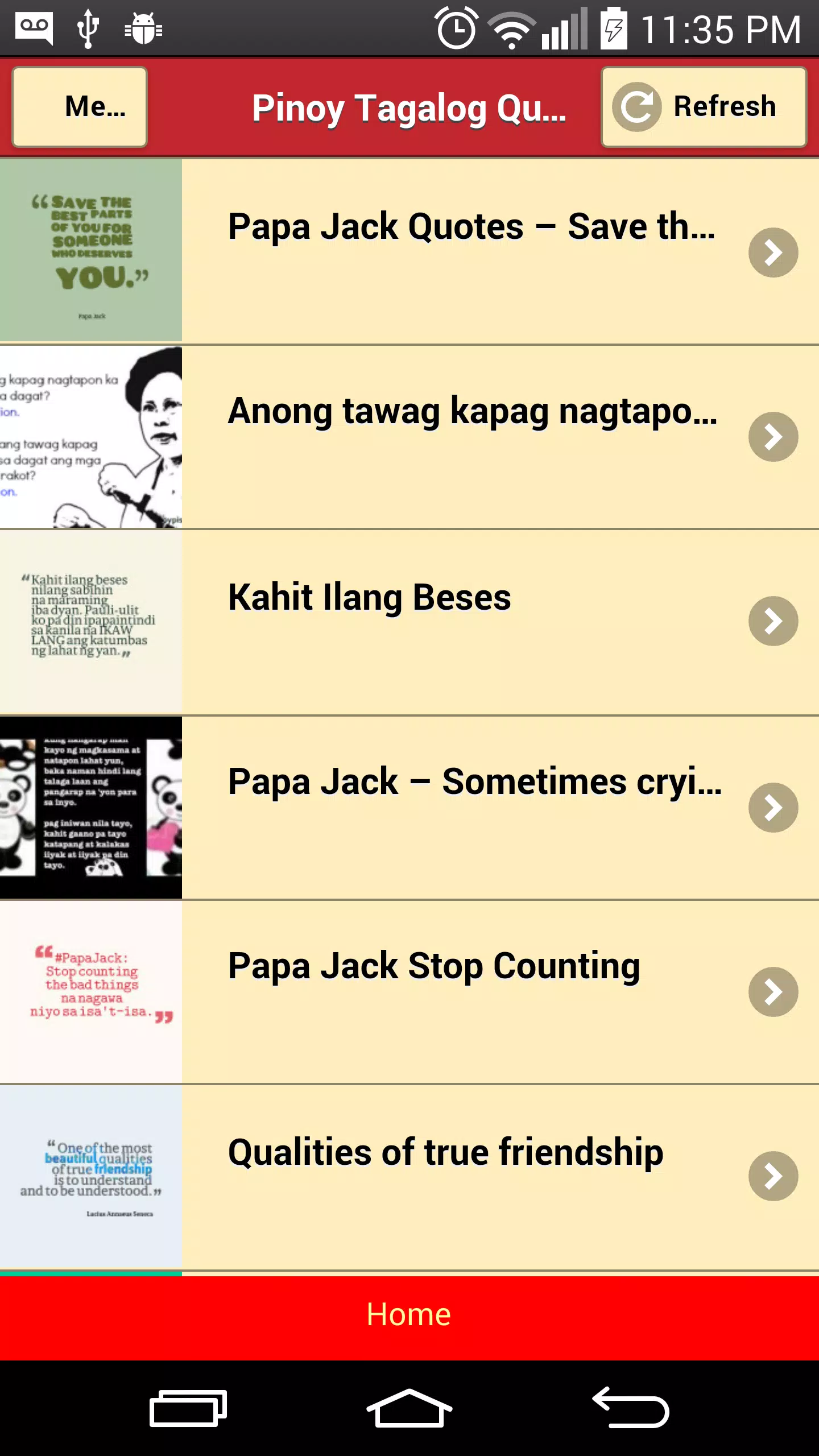Expand the Papa Jack Stop Counting entry arrow
Screen dimensions: 819x1456
pos(775,992)
